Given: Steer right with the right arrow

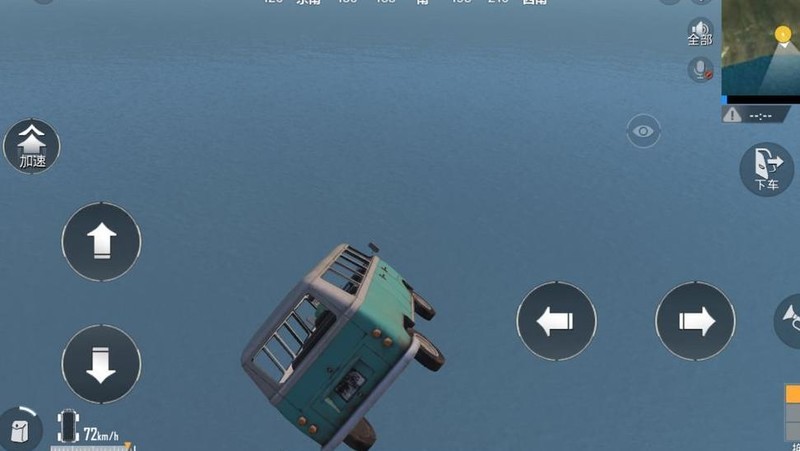Looking at the screenshot, I should (695, 322).
